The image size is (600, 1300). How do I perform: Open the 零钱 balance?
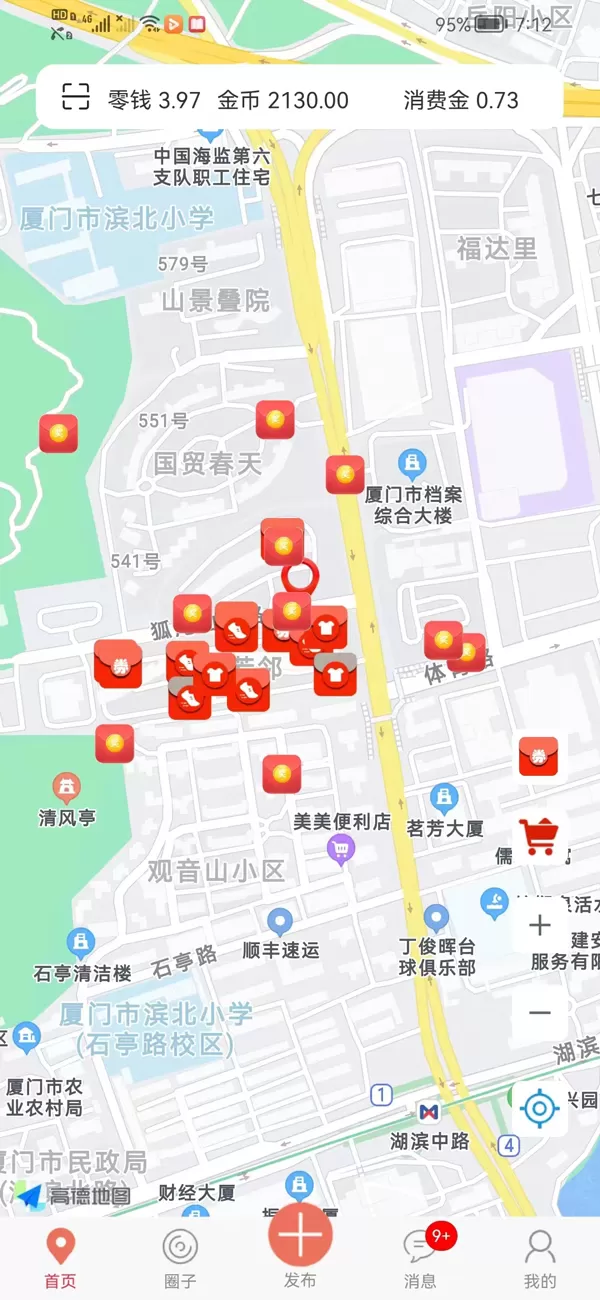pyautogui.click(x=154, y=100)
